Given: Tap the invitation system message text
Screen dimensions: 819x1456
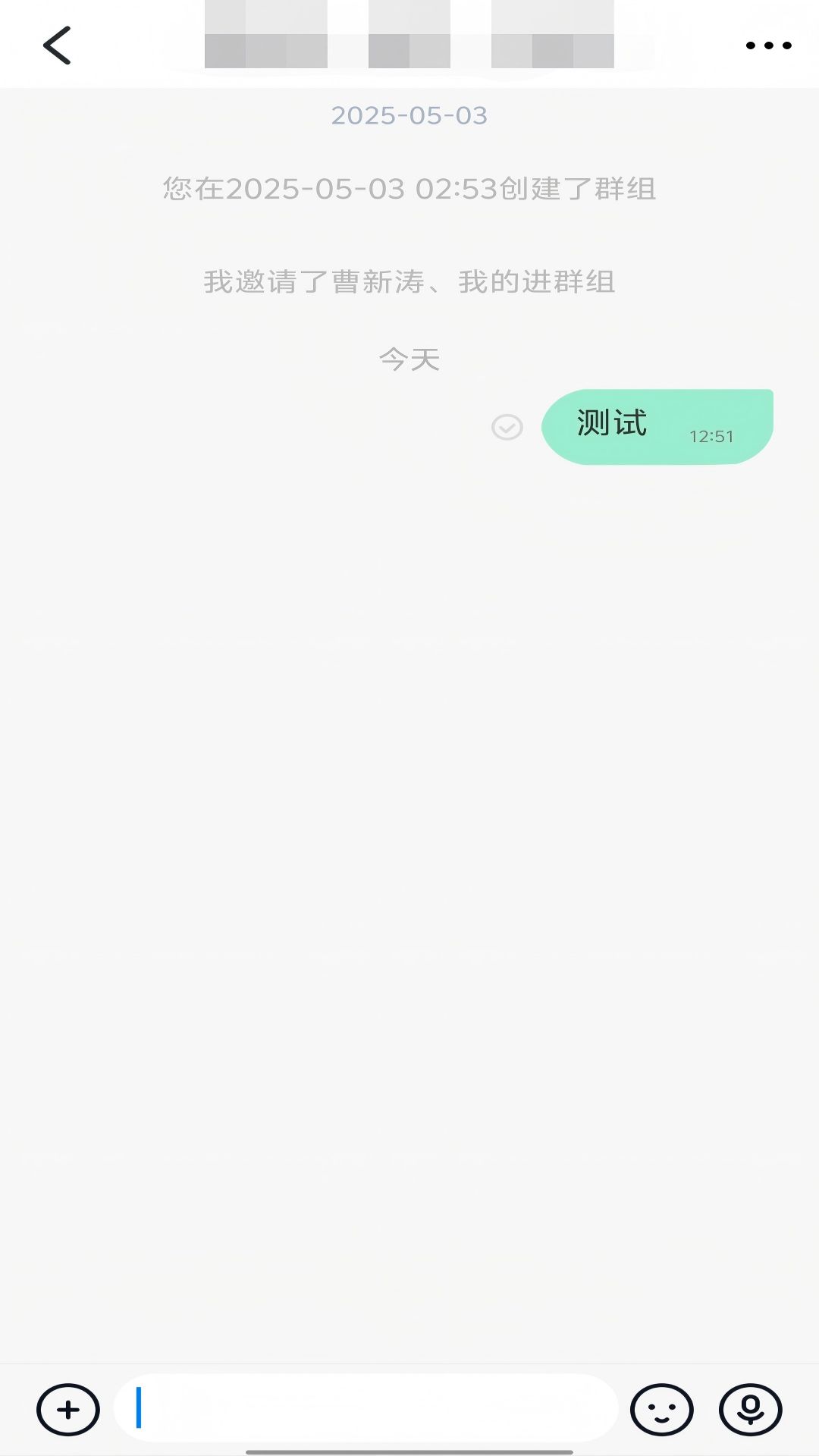Looking at the screenshot, I should pyautogui.click(x=409, y=282).
